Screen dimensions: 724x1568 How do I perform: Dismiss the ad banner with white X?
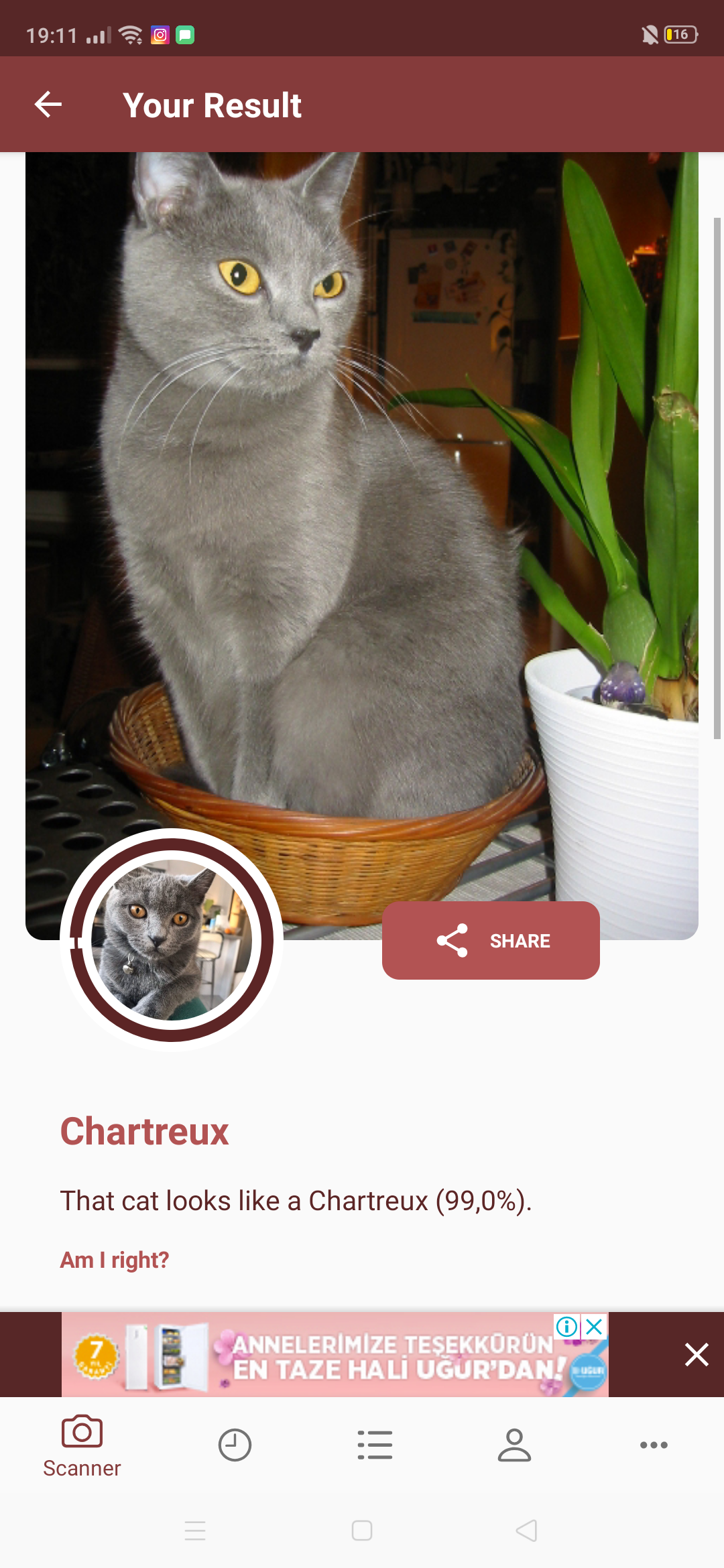coord(697,1354)
